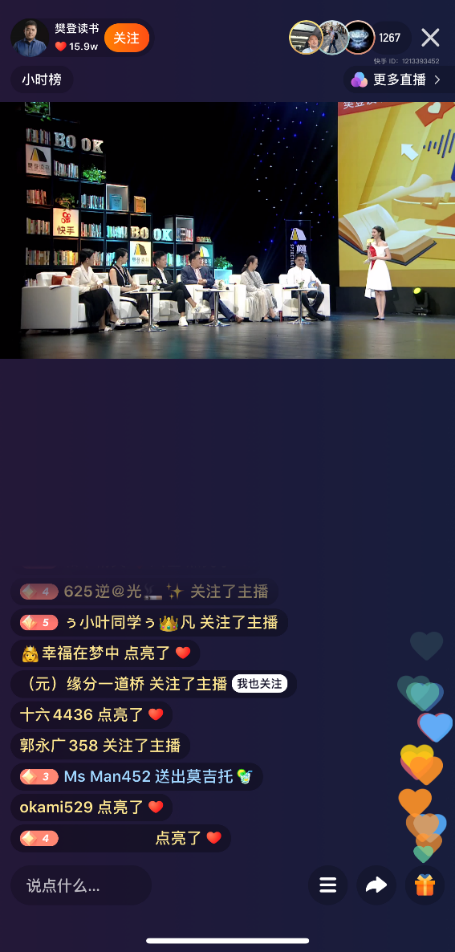Share this live stream
Image resolution: width=455 pixels, height=952 pixels.
pos(376,885)
